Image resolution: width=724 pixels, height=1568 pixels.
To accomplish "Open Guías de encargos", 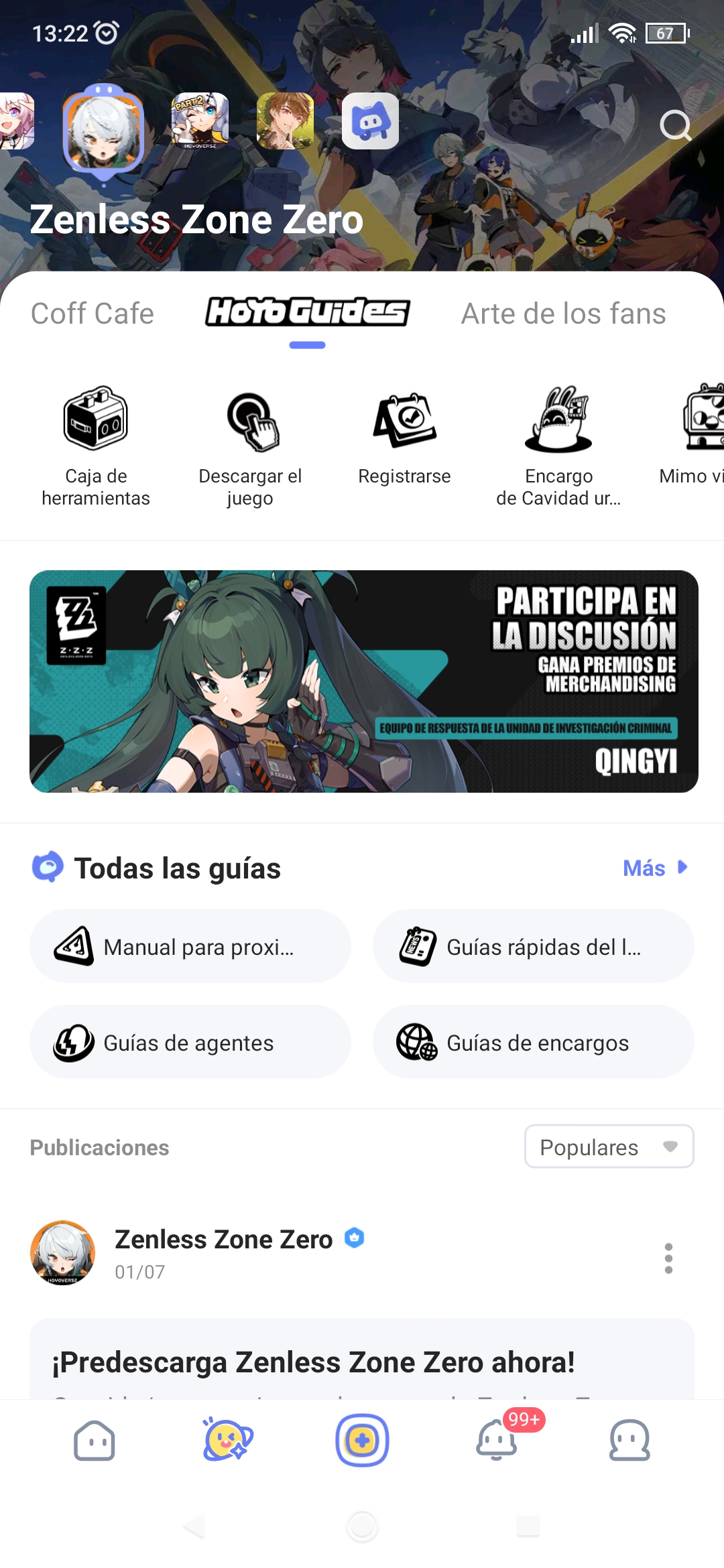I will [533, 1042].
